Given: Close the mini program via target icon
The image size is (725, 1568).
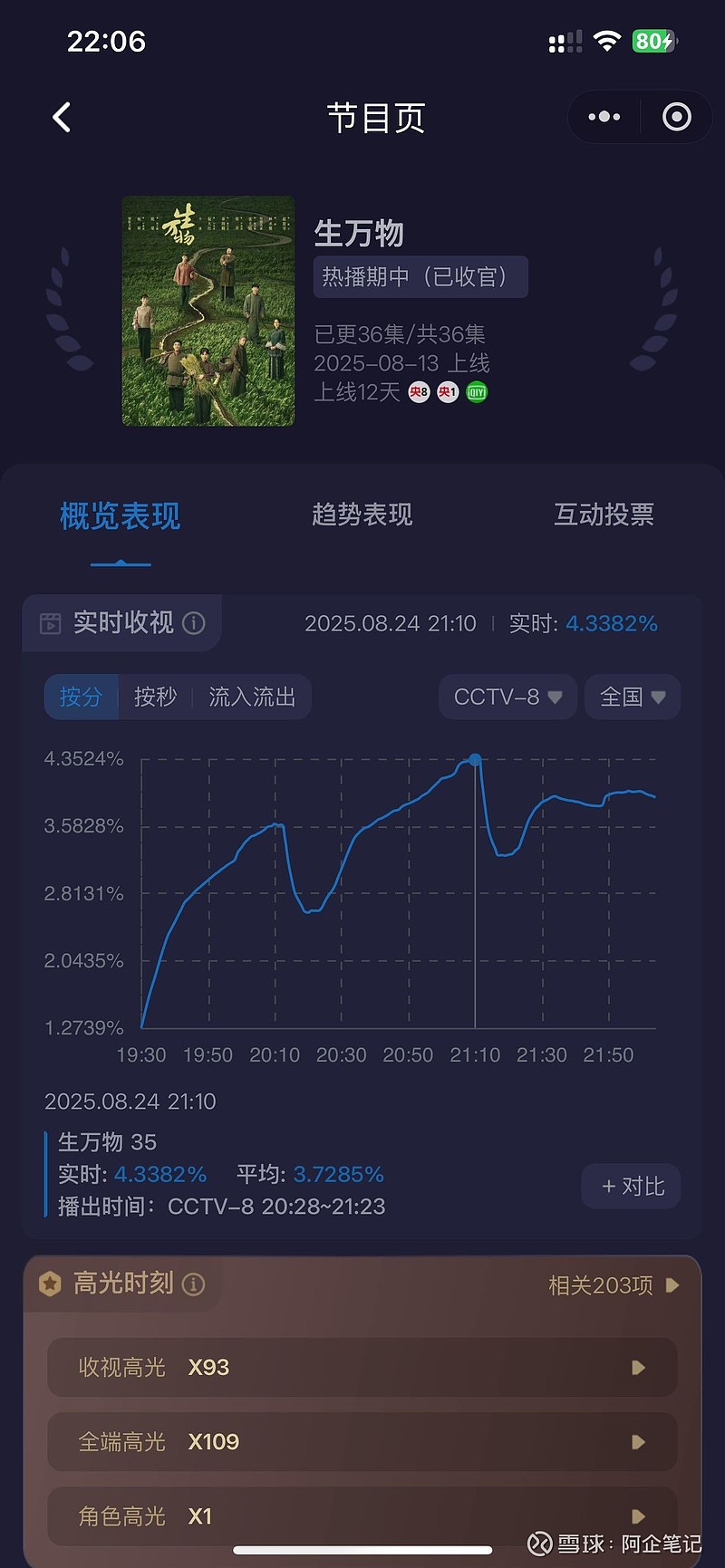Looking at the screenshot, I should click(x=677, y=117).
